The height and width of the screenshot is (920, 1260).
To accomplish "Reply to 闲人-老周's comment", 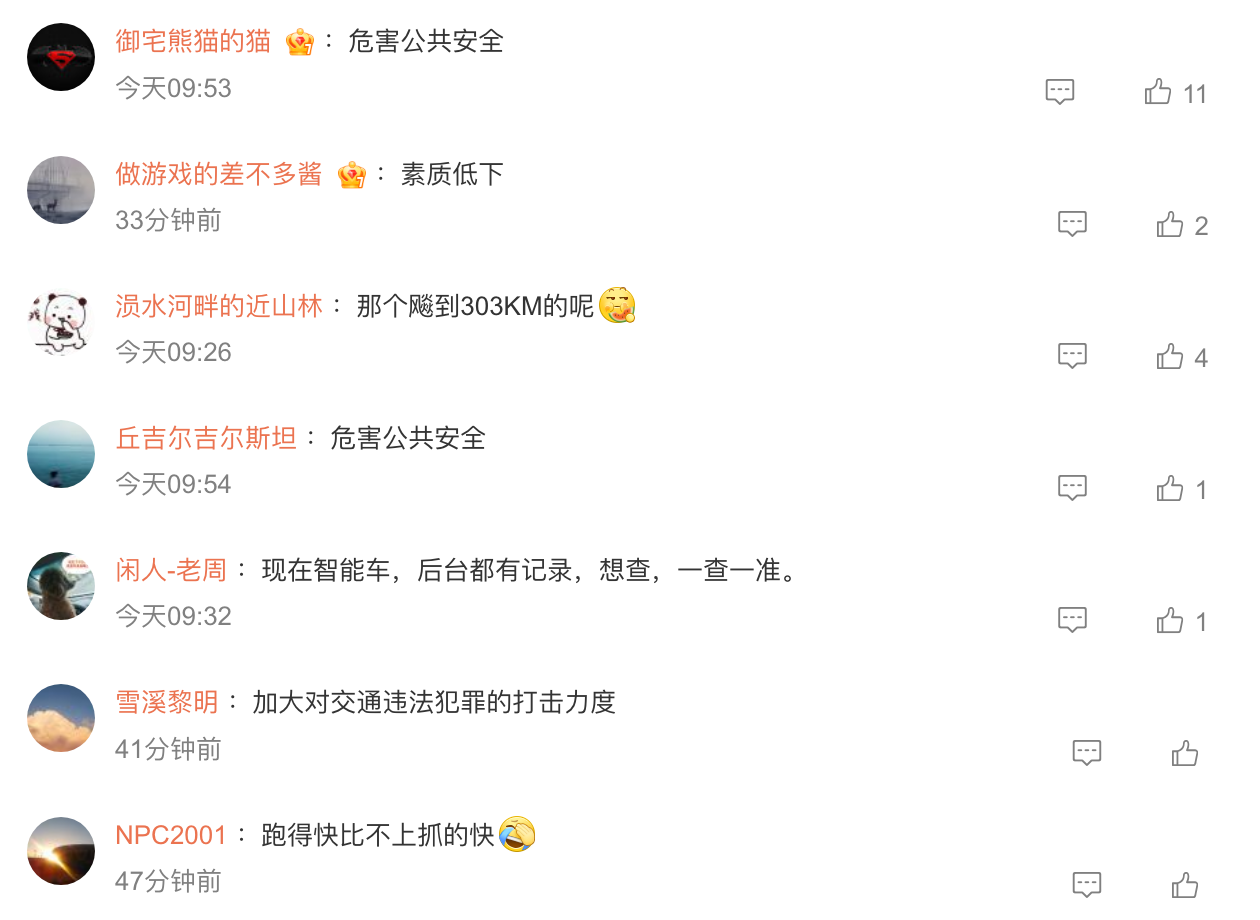I will coord(1072,621).
